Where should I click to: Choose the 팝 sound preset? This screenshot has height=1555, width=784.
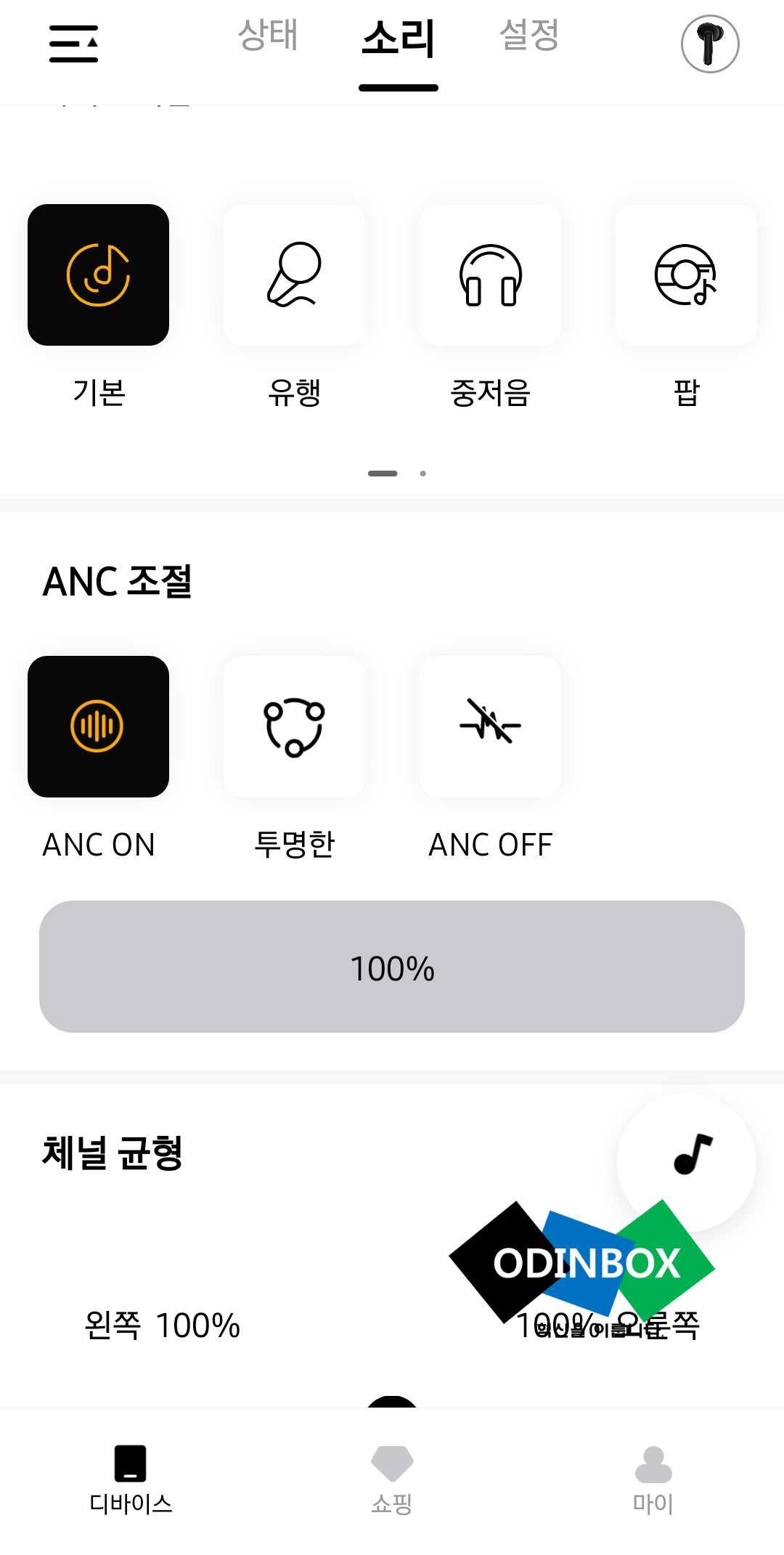coord(686,275)
